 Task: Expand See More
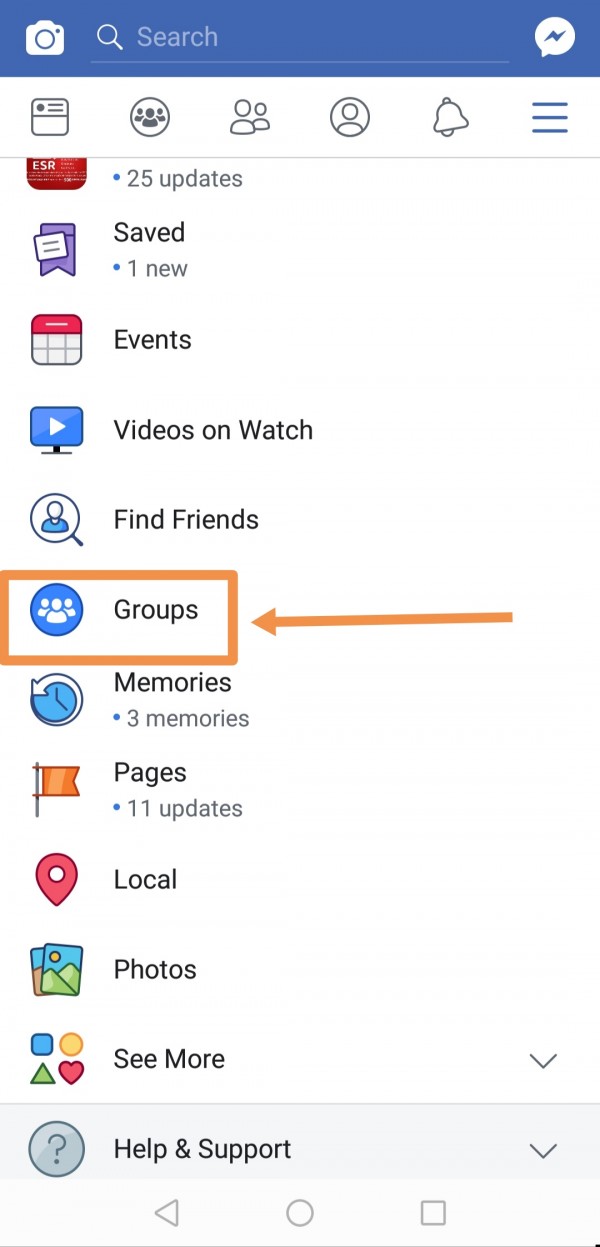(300, 1059)
